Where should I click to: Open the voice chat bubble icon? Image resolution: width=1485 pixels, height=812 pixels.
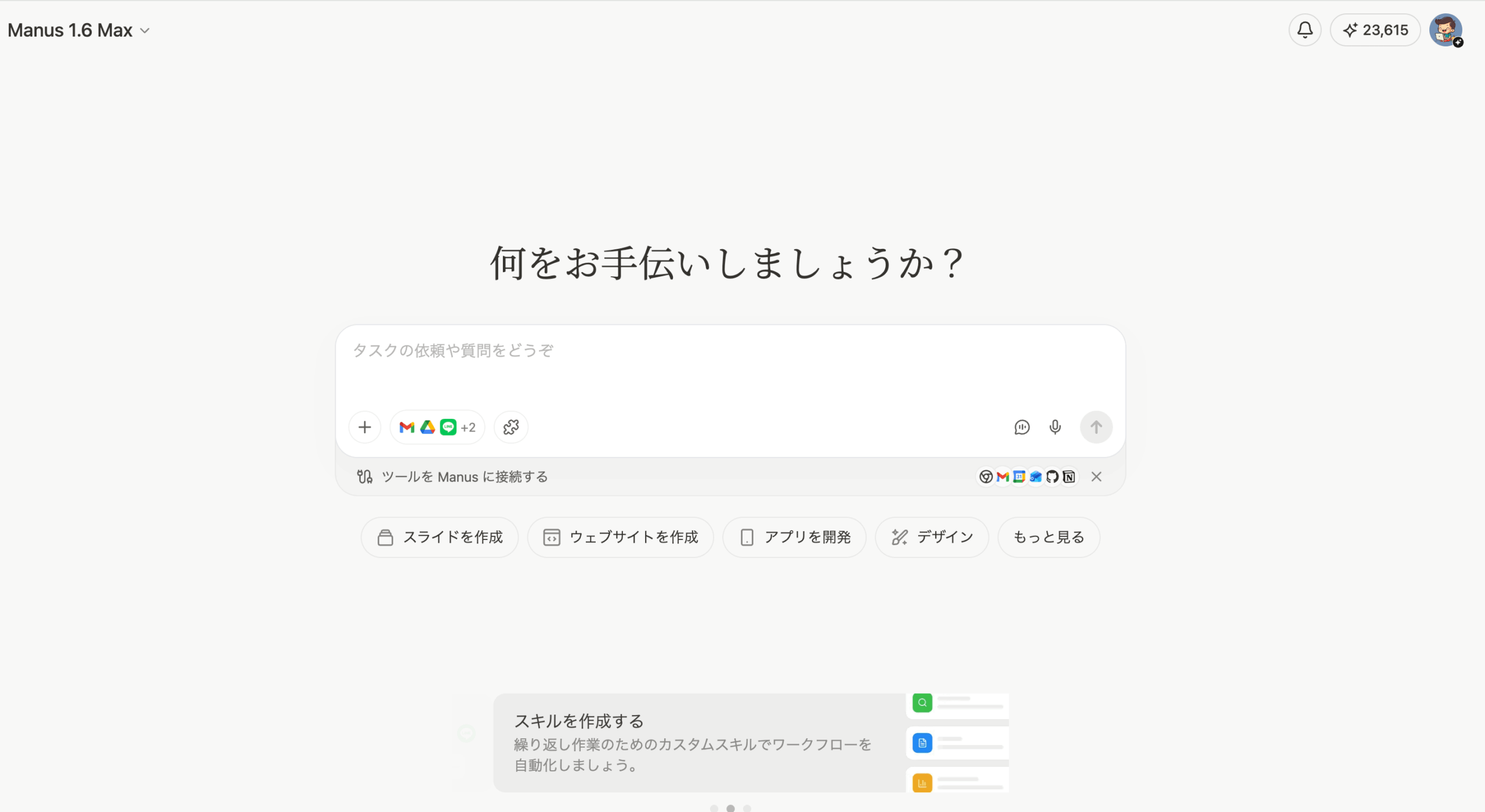click(1022, 427)
